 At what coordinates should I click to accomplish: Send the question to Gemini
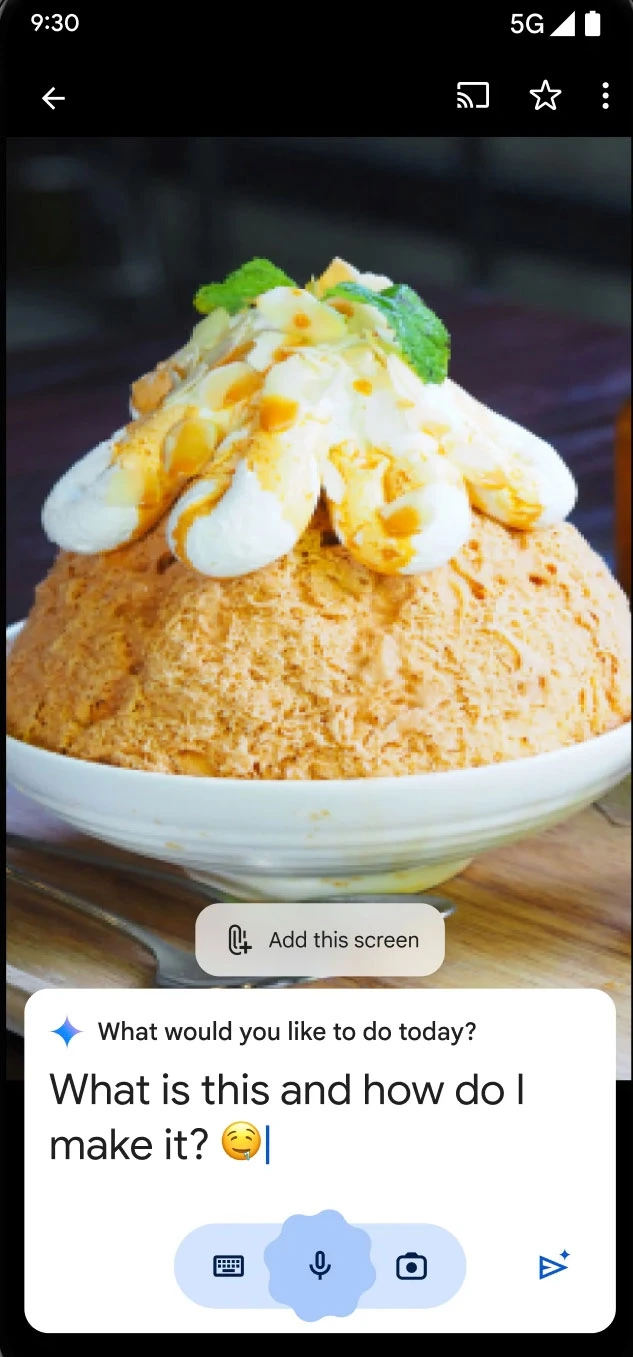553,1265
